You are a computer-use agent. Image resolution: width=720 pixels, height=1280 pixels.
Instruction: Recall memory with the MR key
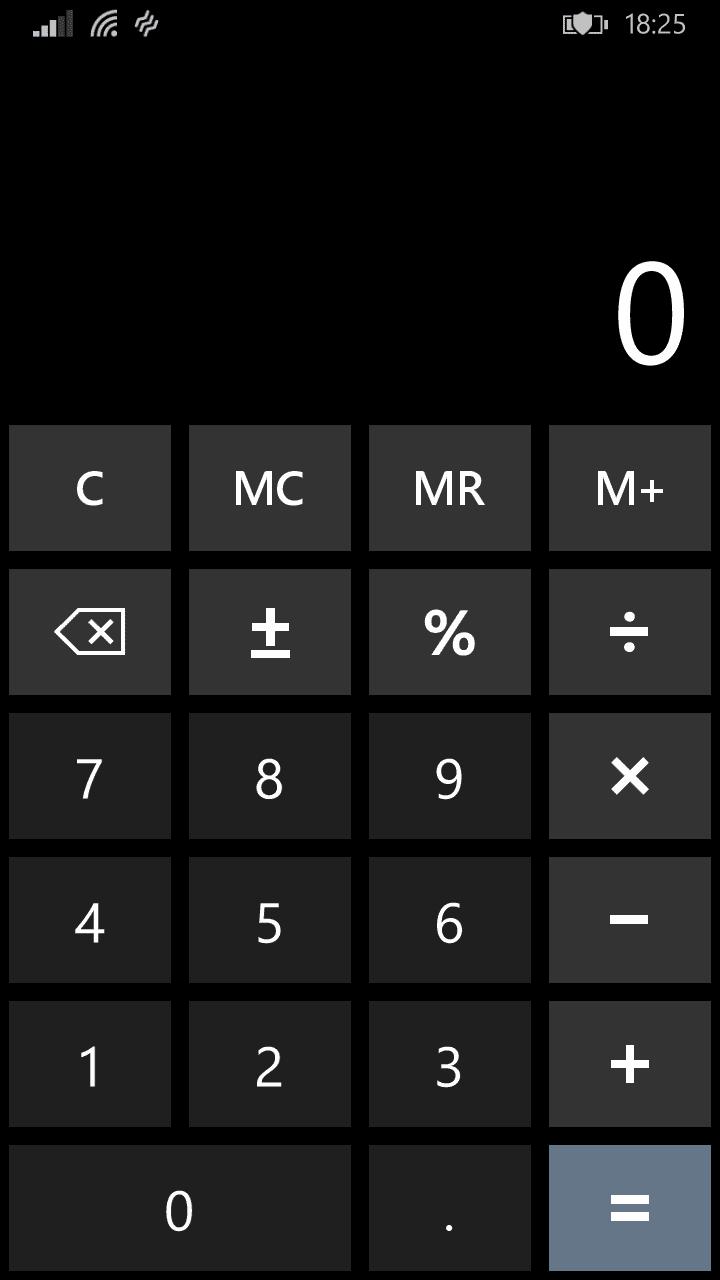[450, 488]
